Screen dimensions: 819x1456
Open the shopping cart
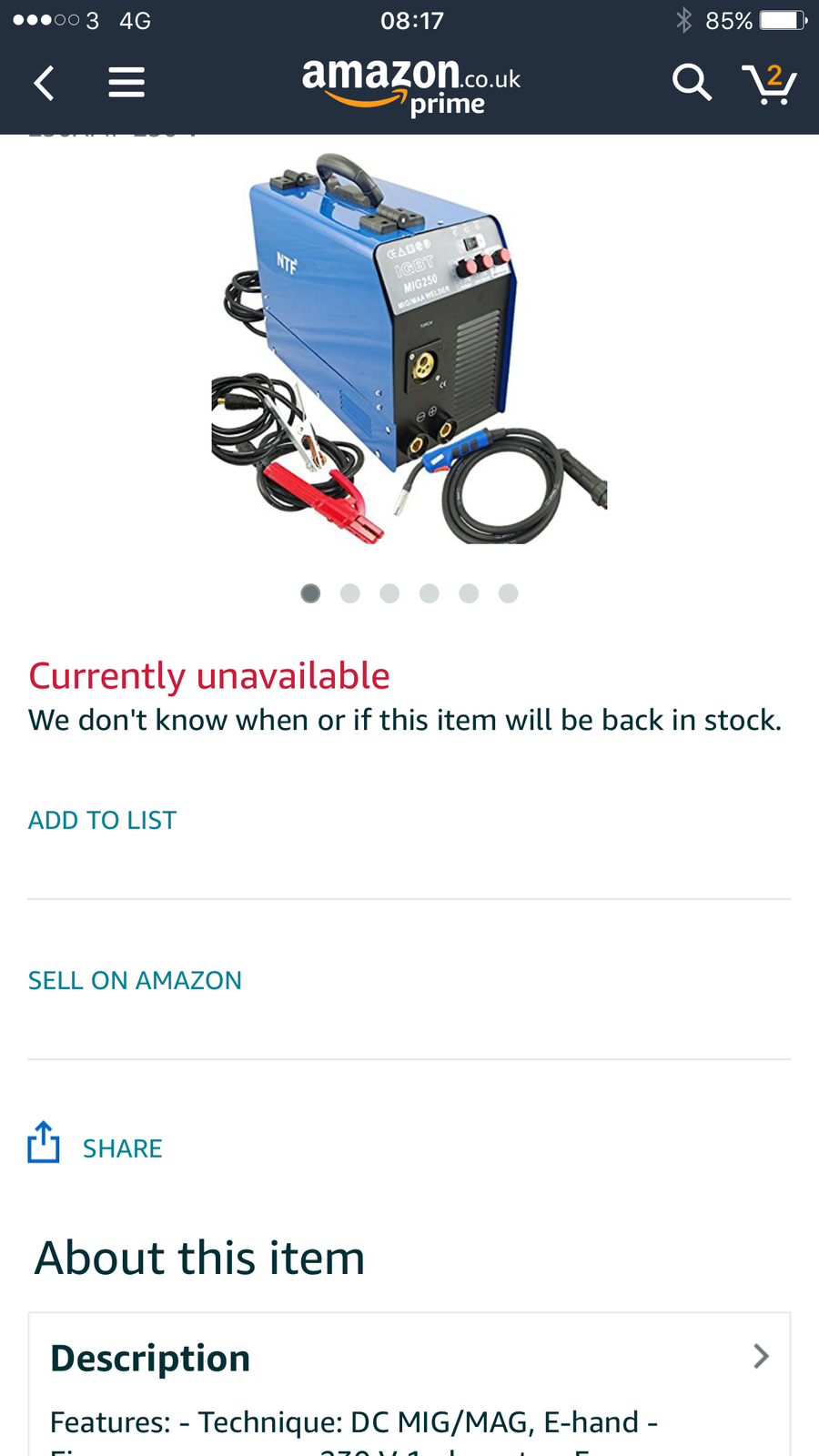pos(769,84)
